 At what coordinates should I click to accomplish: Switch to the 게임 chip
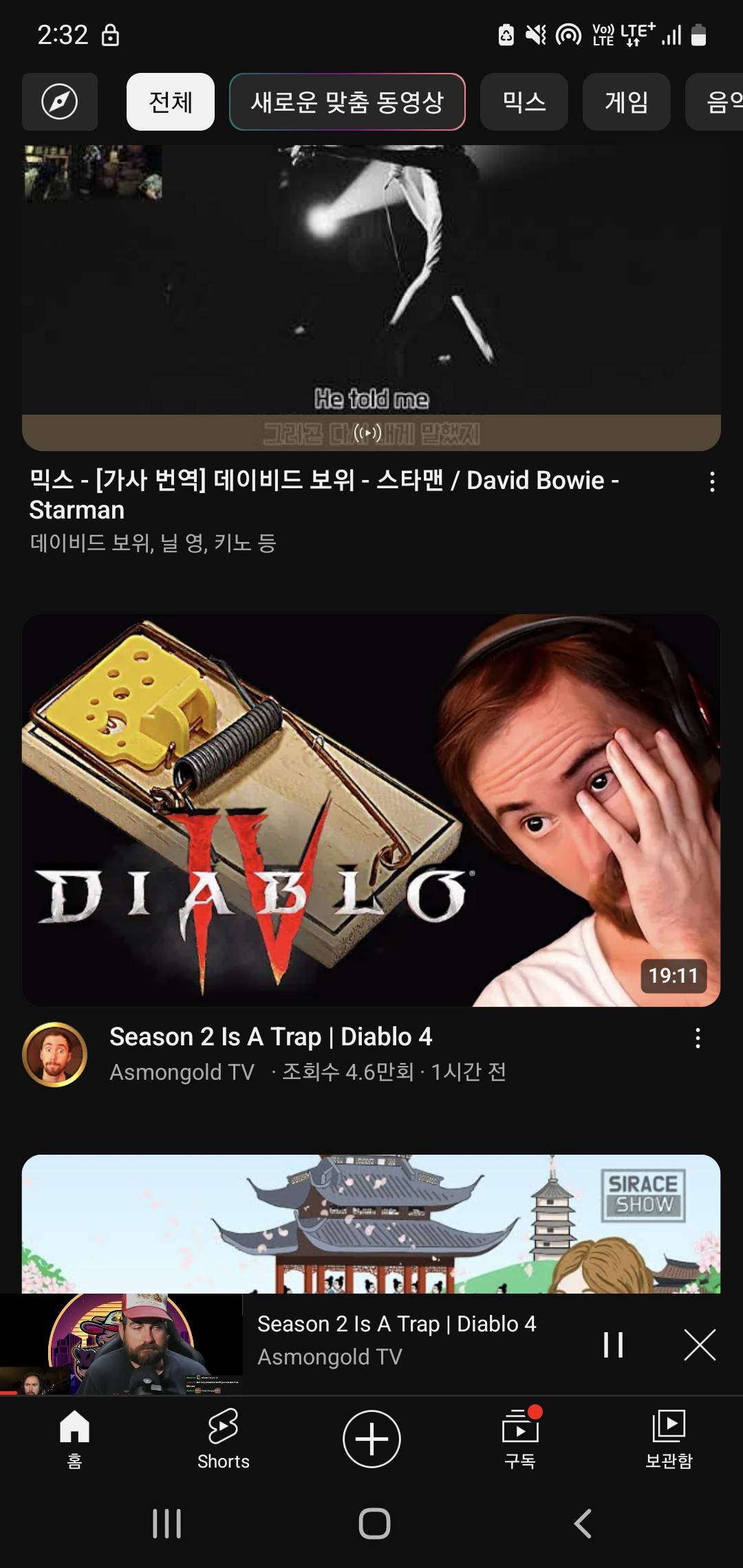click(626, 102)
